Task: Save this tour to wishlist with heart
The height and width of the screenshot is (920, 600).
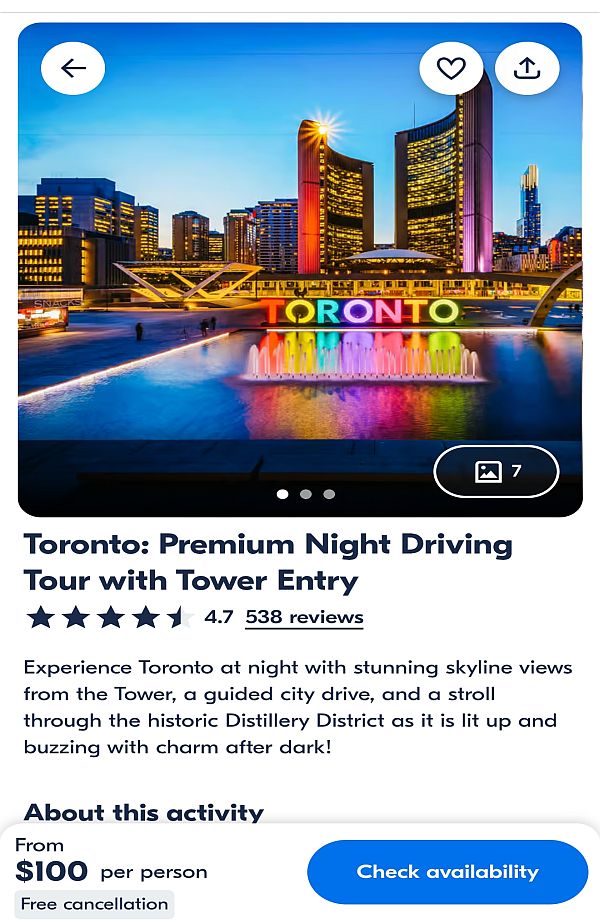Action: pyautogui.click(x=451, y=68)
